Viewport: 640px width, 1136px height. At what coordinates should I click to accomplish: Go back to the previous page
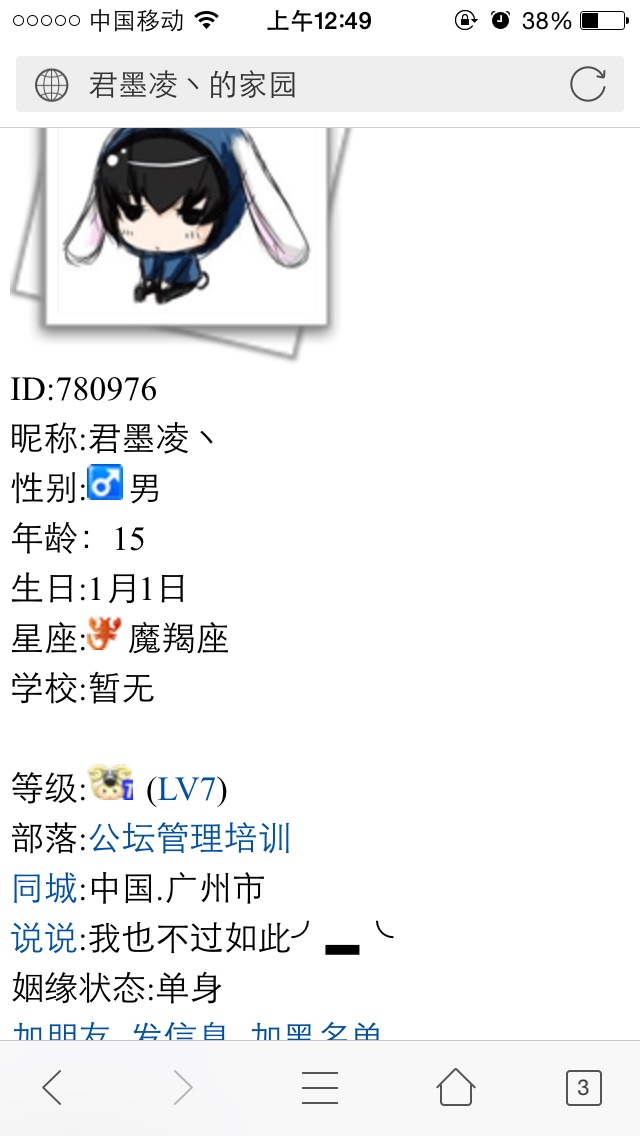click(53, 1087)
